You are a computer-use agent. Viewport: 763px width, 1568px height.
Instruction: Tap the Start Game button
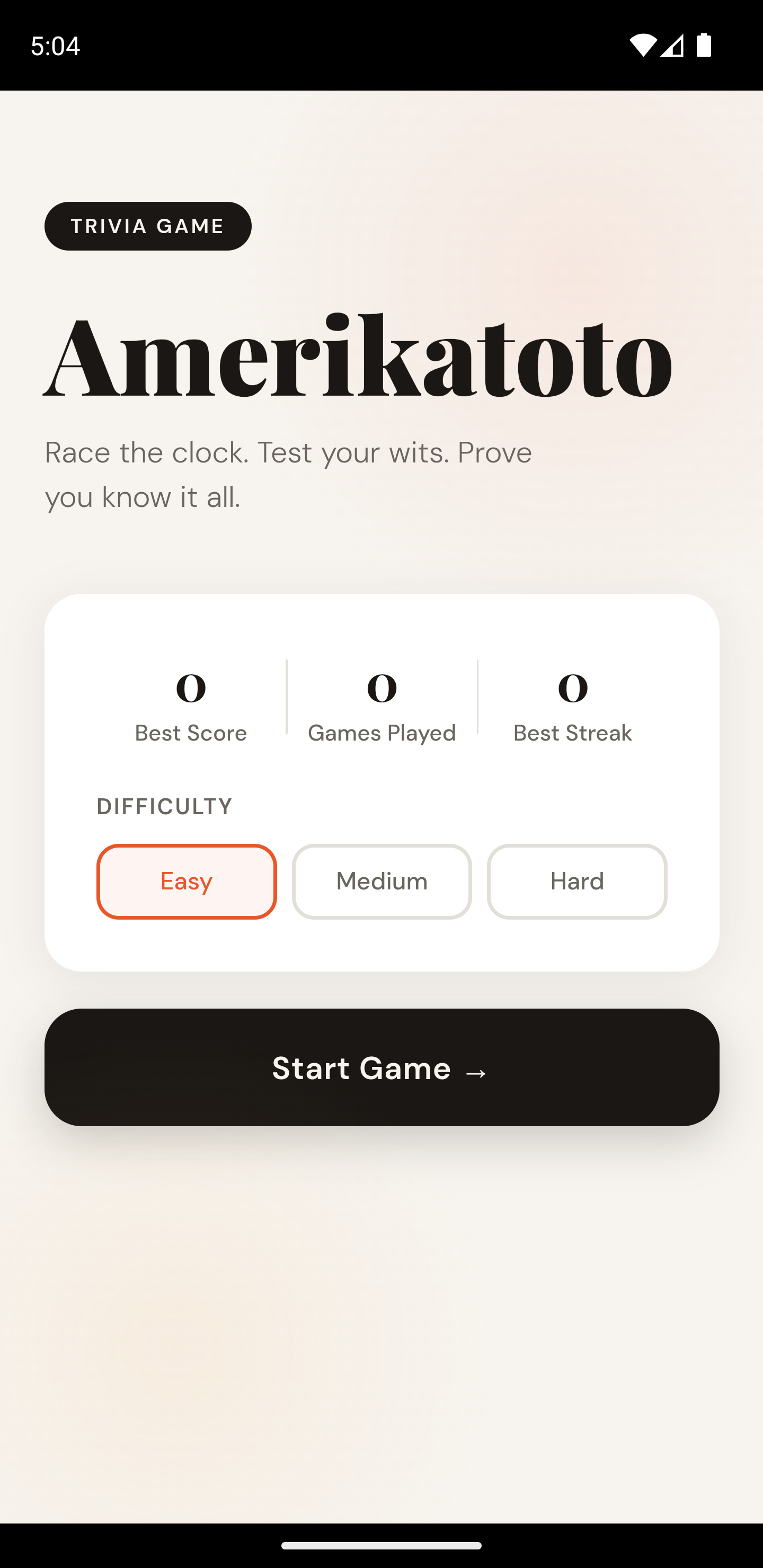(382, 1067)
